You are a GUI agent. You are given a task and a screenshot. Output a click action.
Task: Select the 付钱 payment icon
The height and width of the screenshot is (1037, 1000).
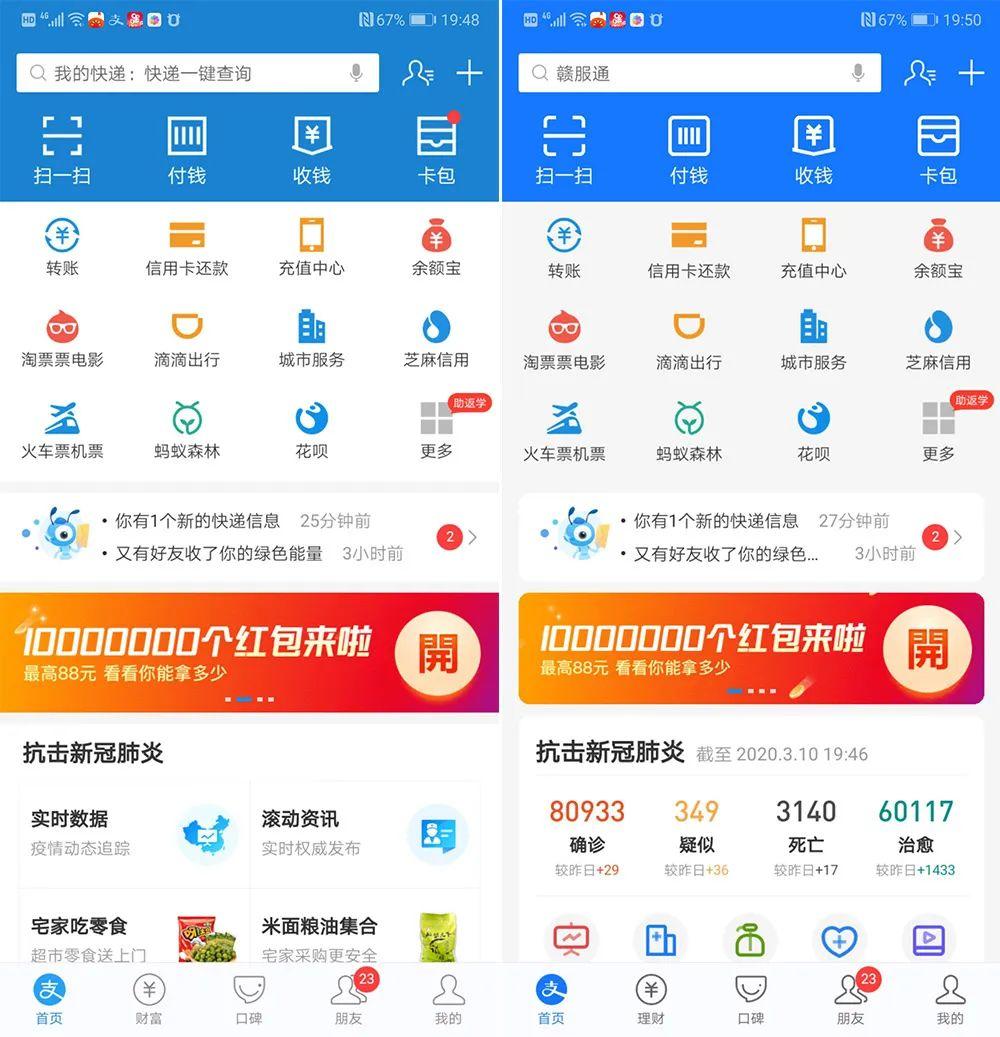click(187, 148)
